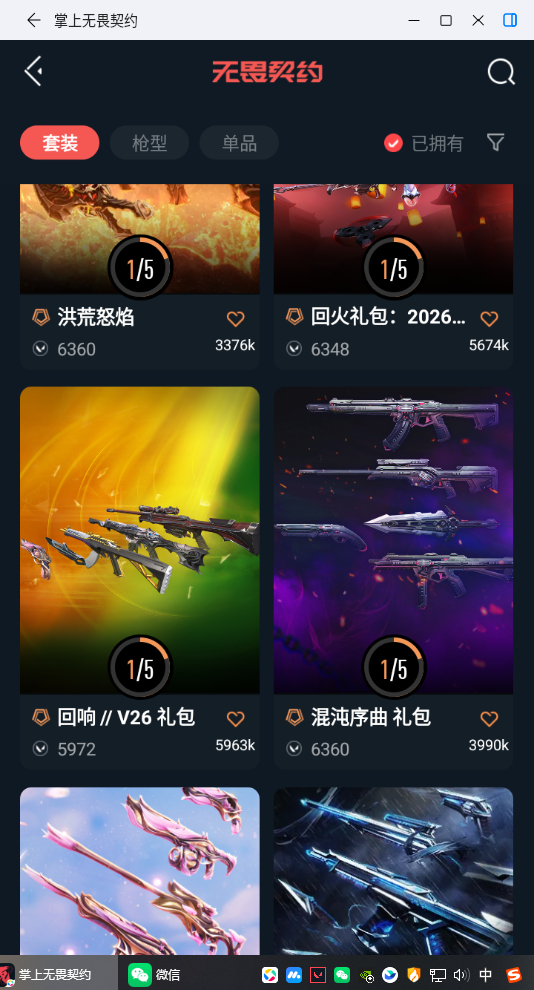
Task: Toggle the 已拥有 checkbox
Action: tap(393, 143)
